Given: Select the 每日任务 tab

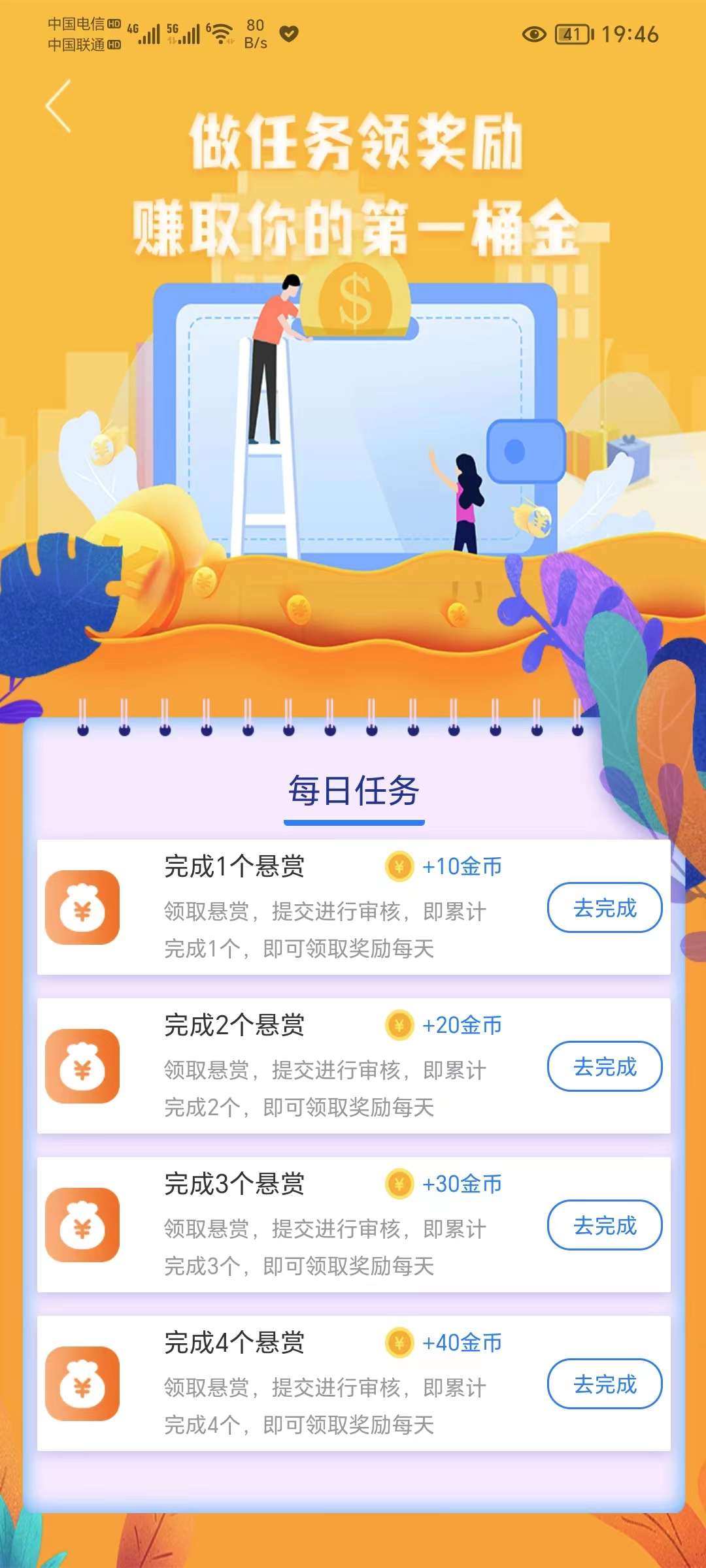Looking at the screenshot, I should tap(354, 791).
